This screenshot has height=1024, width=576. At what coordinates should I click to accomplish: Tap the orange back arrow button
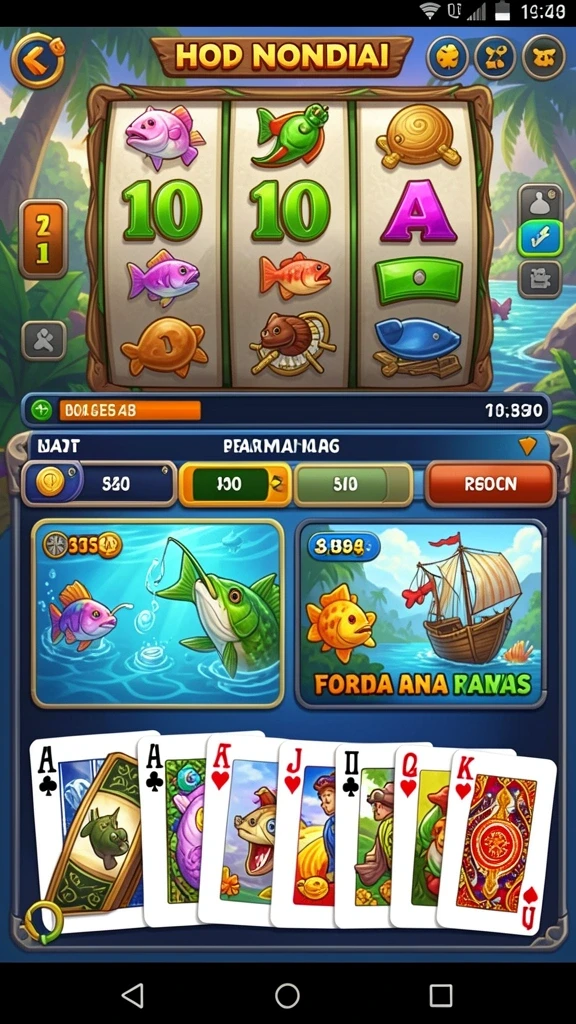pos(38,60)
